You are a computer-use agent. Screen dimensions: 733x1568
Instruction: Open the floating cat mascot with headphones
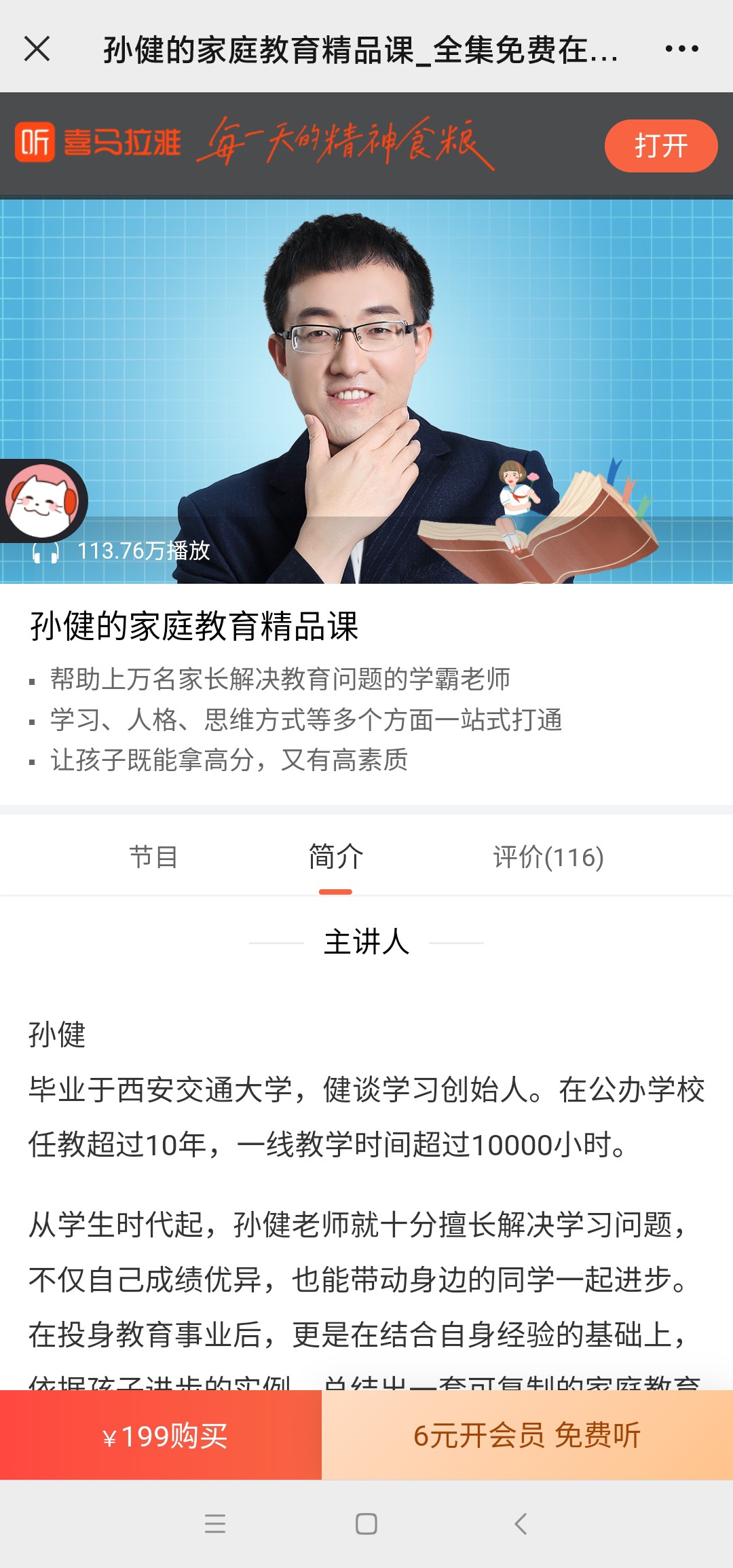click(x=43, y=501)
